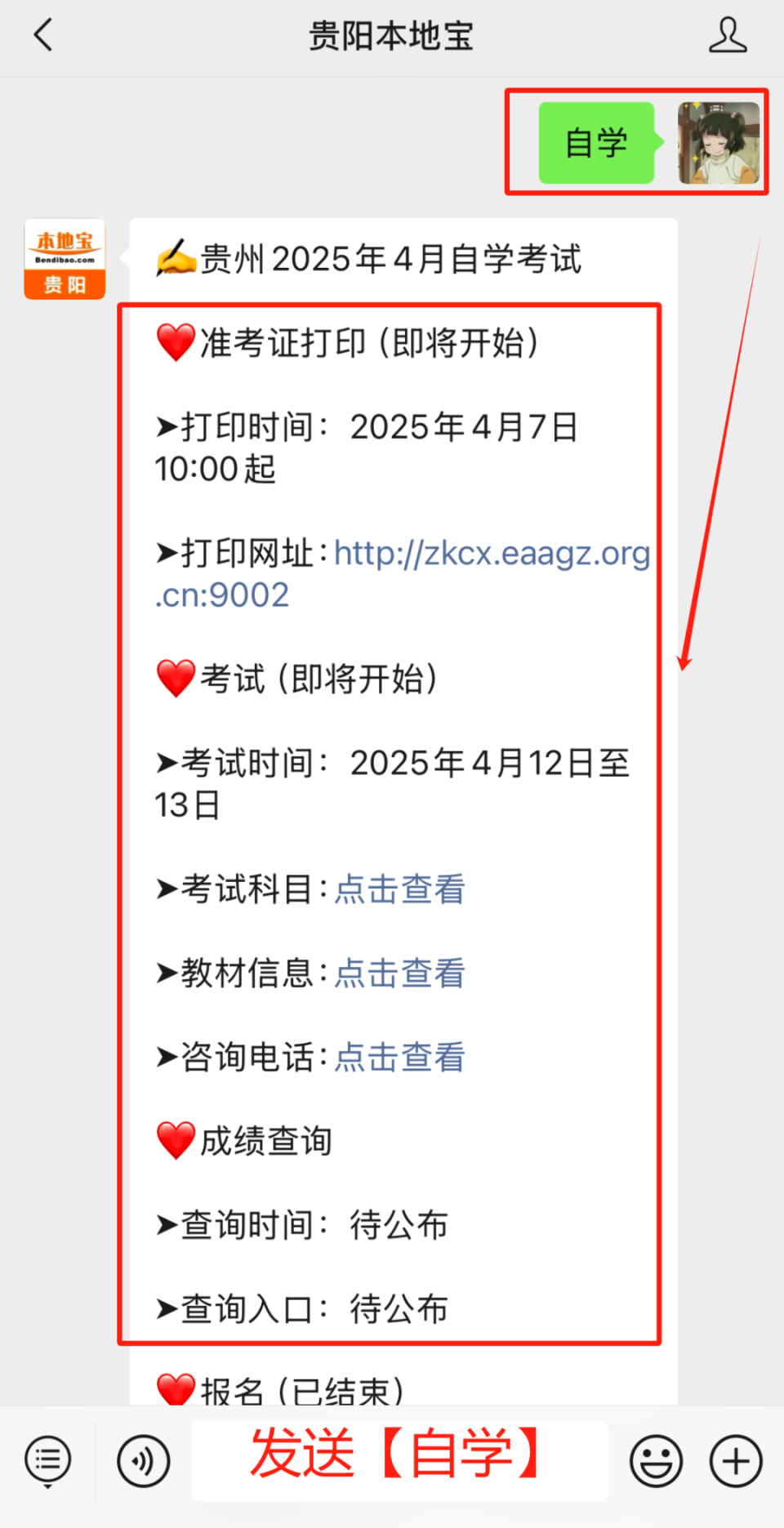Open 点击查看 next to 考试科目
Image resolution: width=784 pixels, height=1528 pixels.
pos(400,889)
